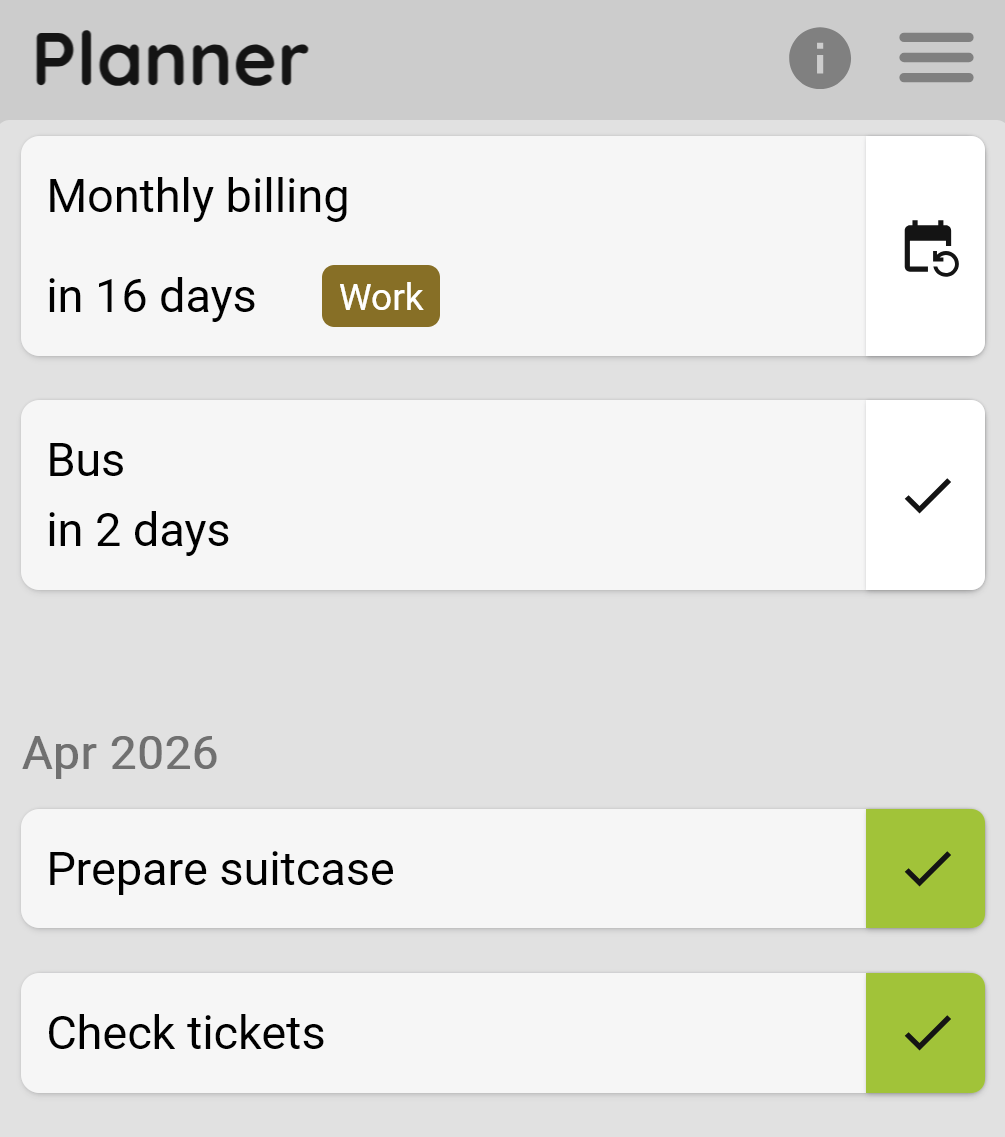Collapse the Apr 2026 section header
Viewport: 1005px width, 1137px height.
pos(119,753)
